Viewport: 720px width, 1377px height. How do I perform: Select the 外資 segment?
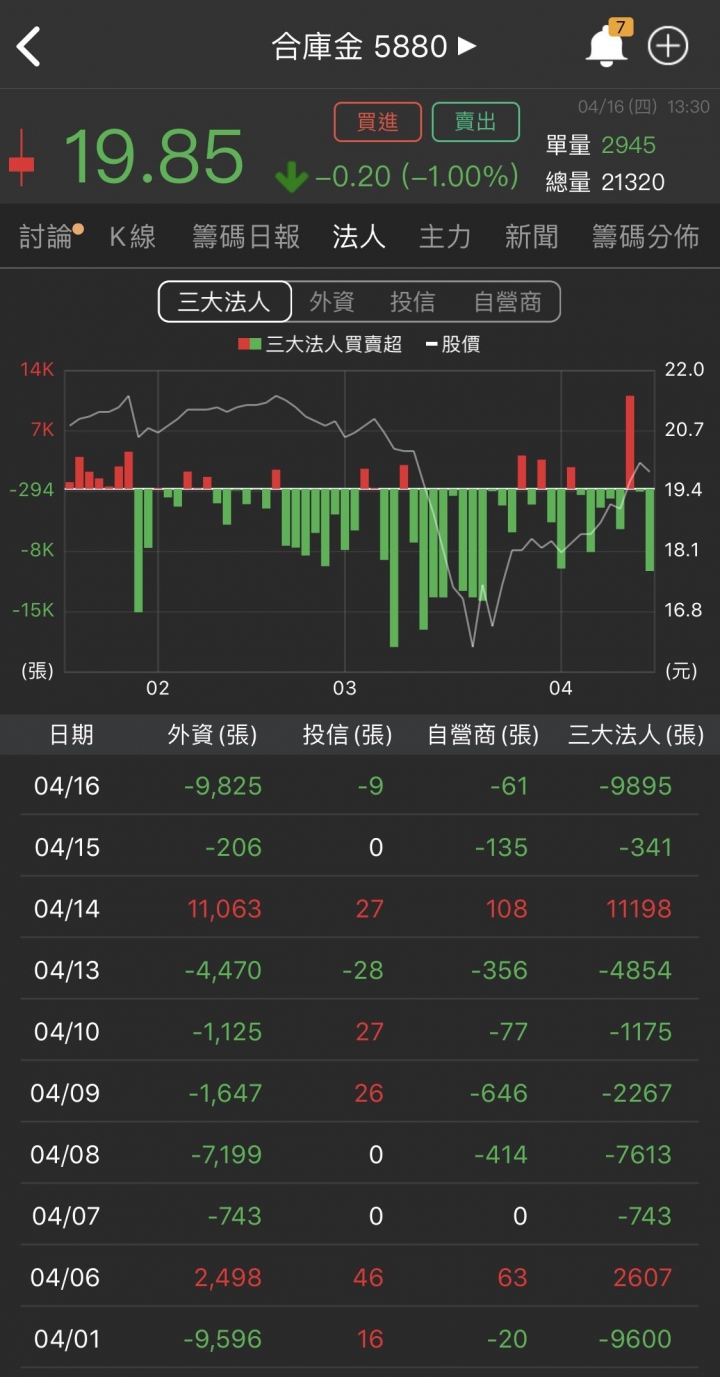point(332,302)
